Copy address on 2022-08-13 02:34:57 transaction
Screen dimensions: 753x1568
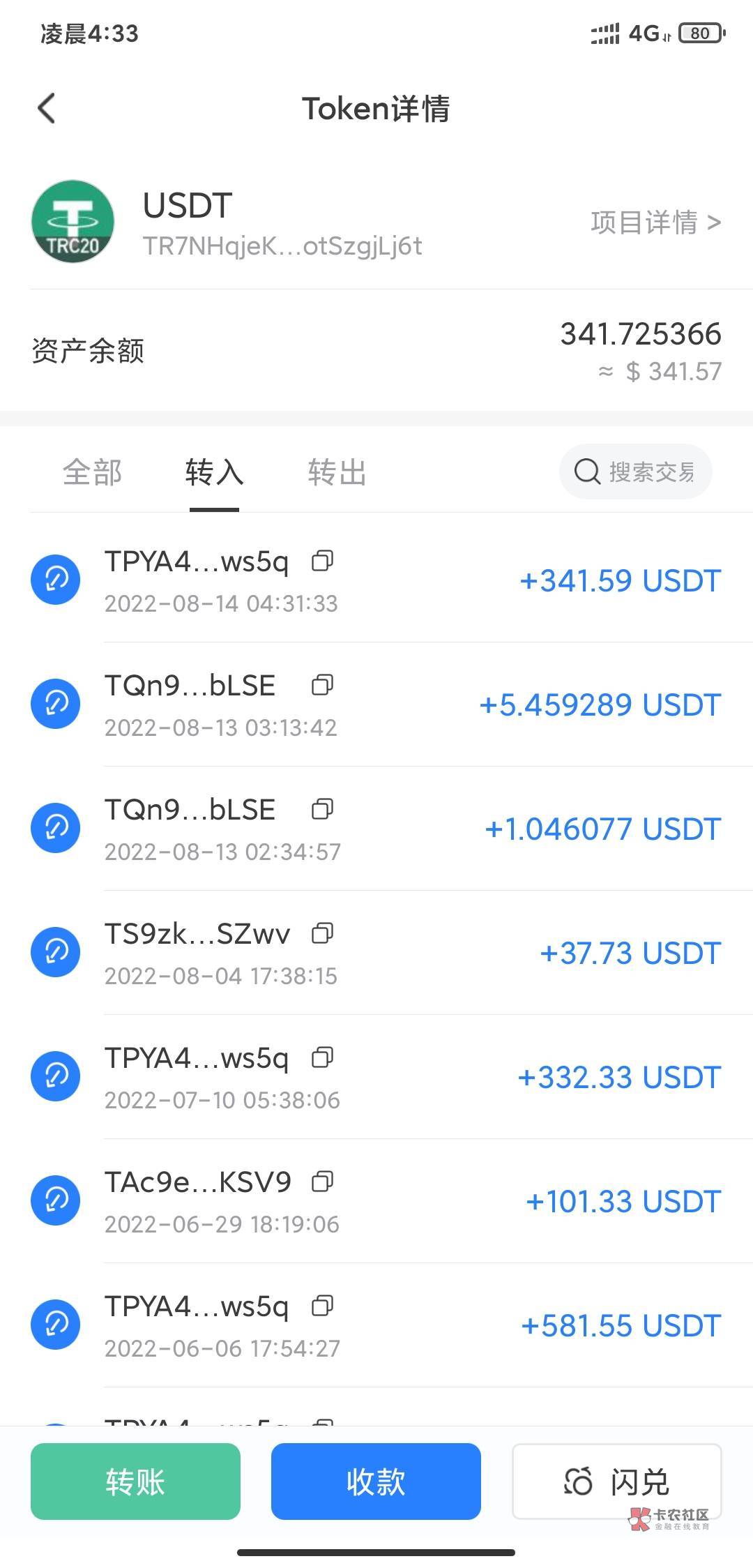tap(322, 809)
